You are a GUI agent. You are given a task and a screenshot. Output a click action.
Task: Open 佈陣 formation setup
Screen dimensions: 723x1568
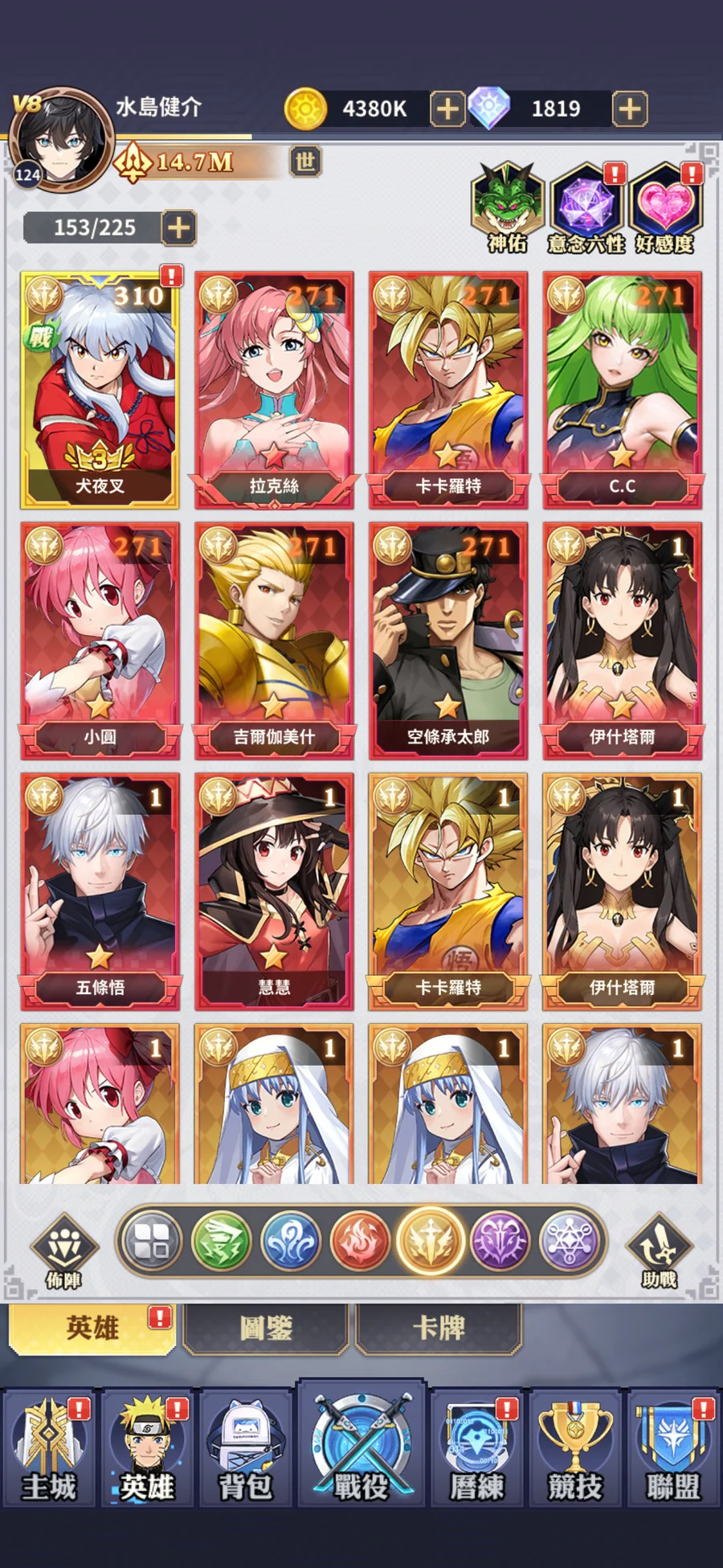coord(63,1251)
